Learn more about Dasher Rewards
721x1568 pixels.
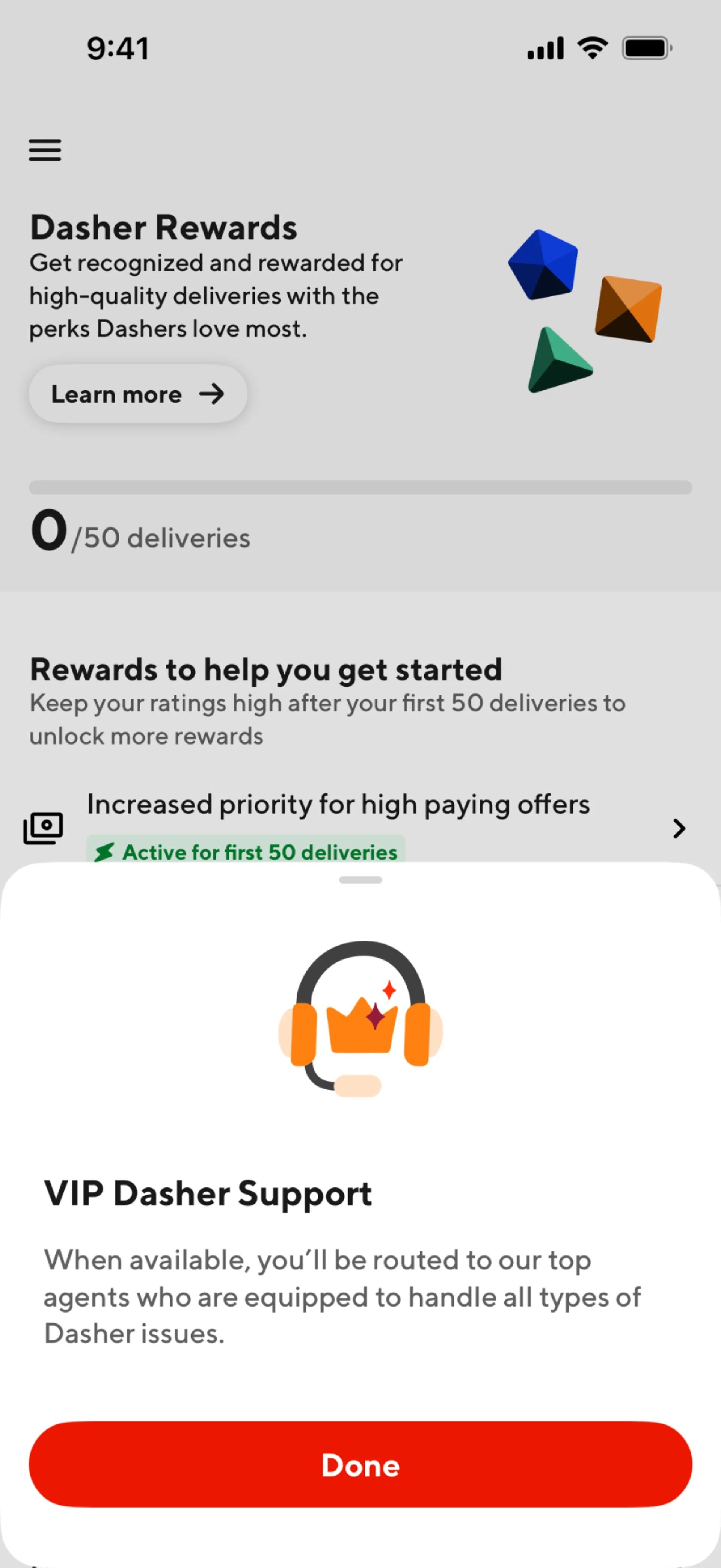pos(138,394)
